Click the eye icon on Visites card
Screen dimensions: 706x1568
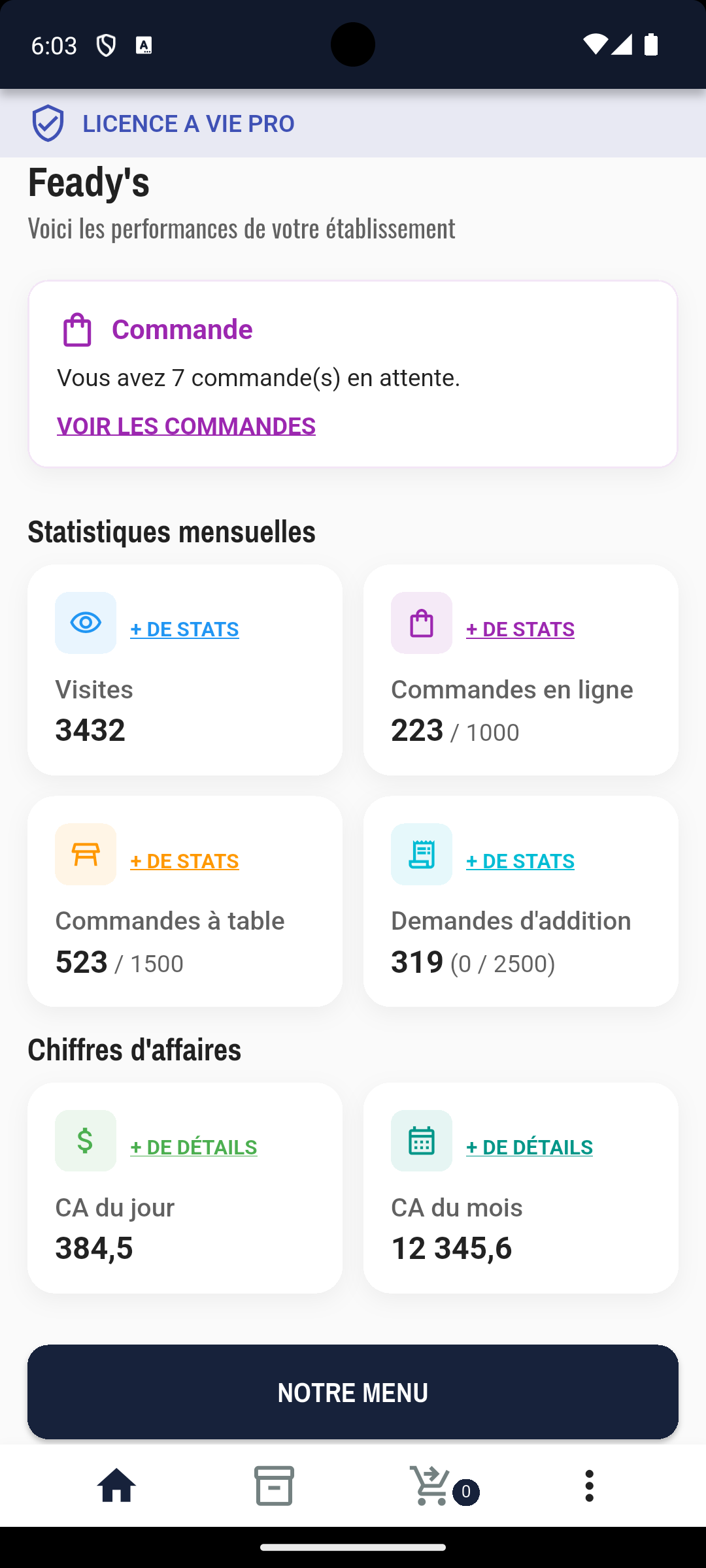coord(85,623)
